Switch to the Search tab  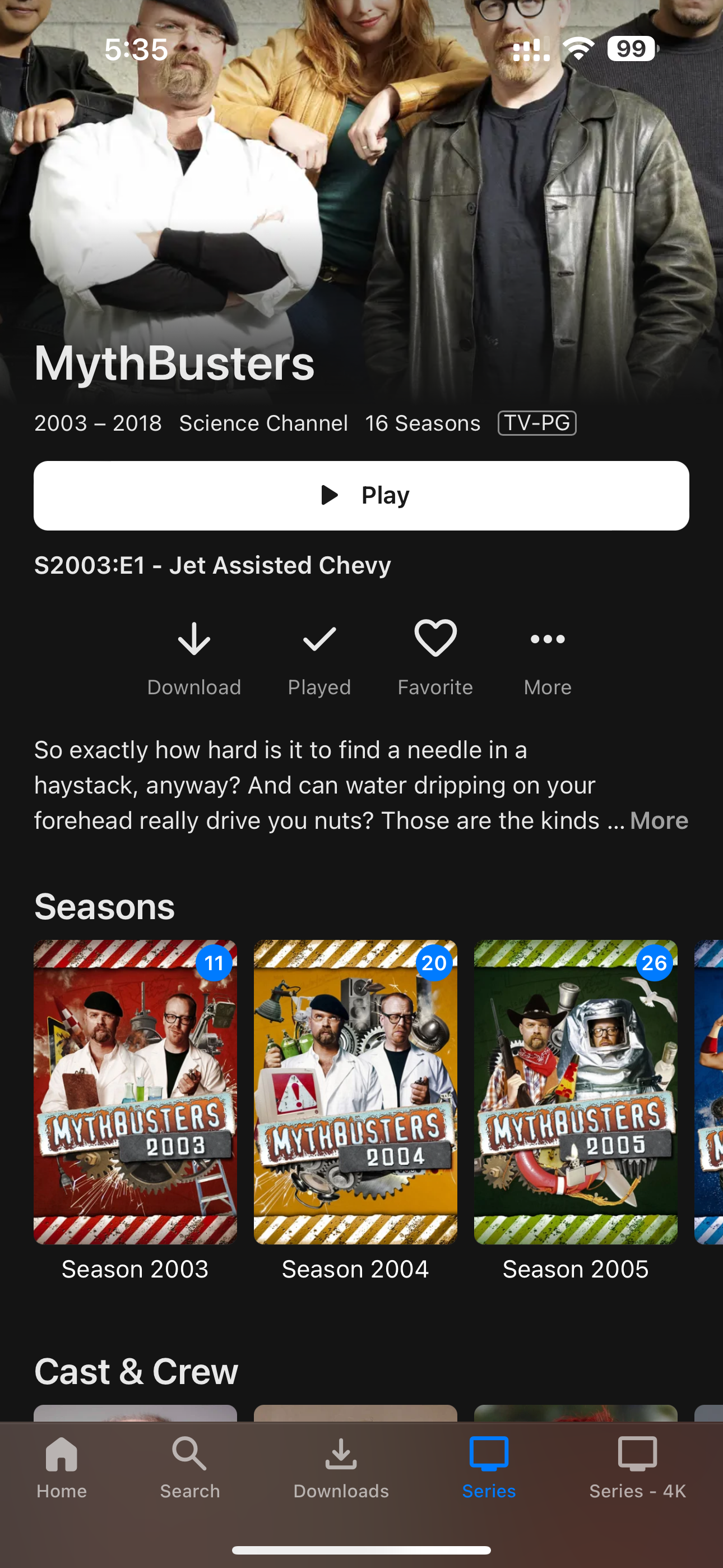tap(190, 1467)
